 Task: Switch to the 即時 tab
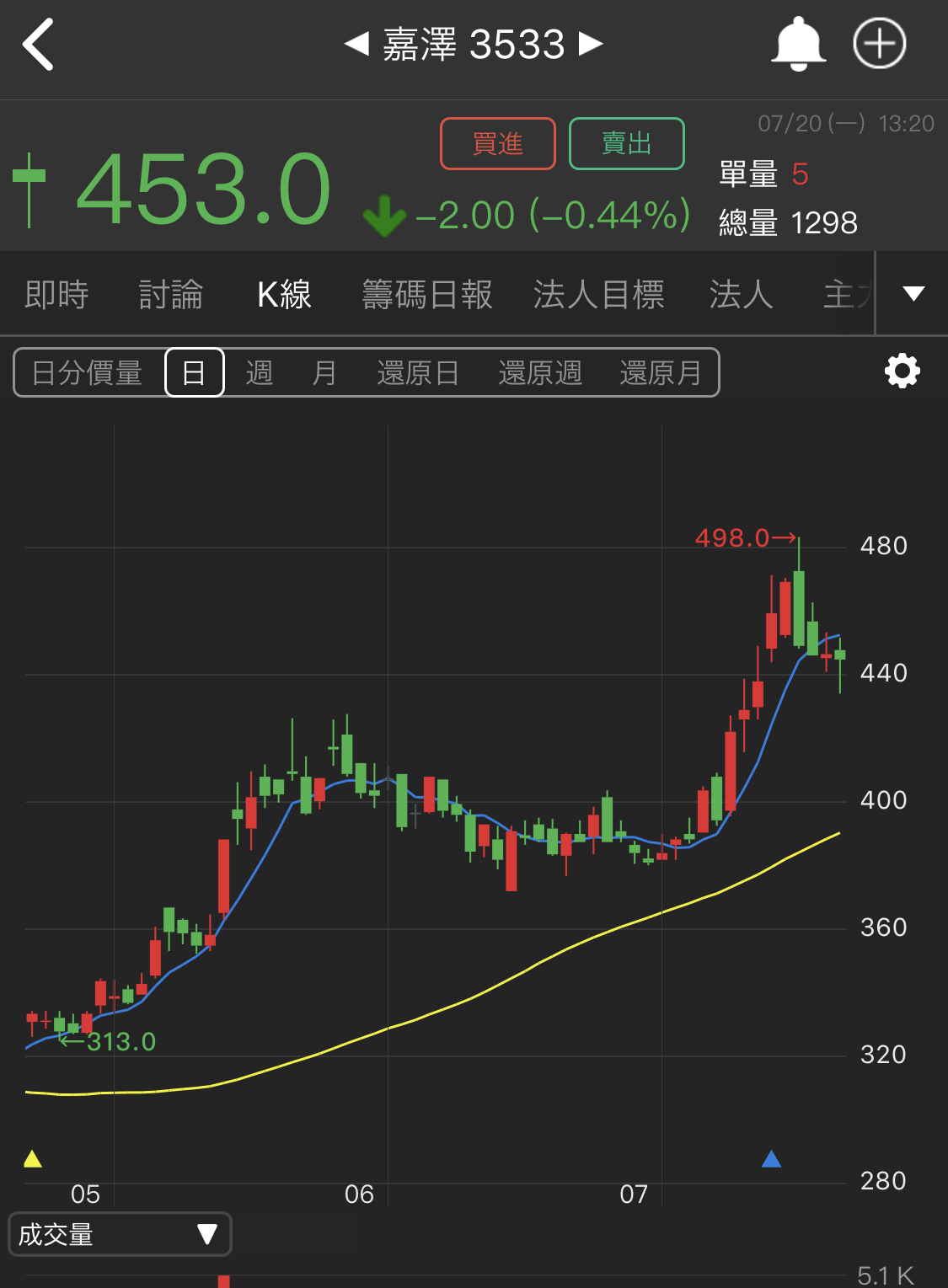(56, 295)
